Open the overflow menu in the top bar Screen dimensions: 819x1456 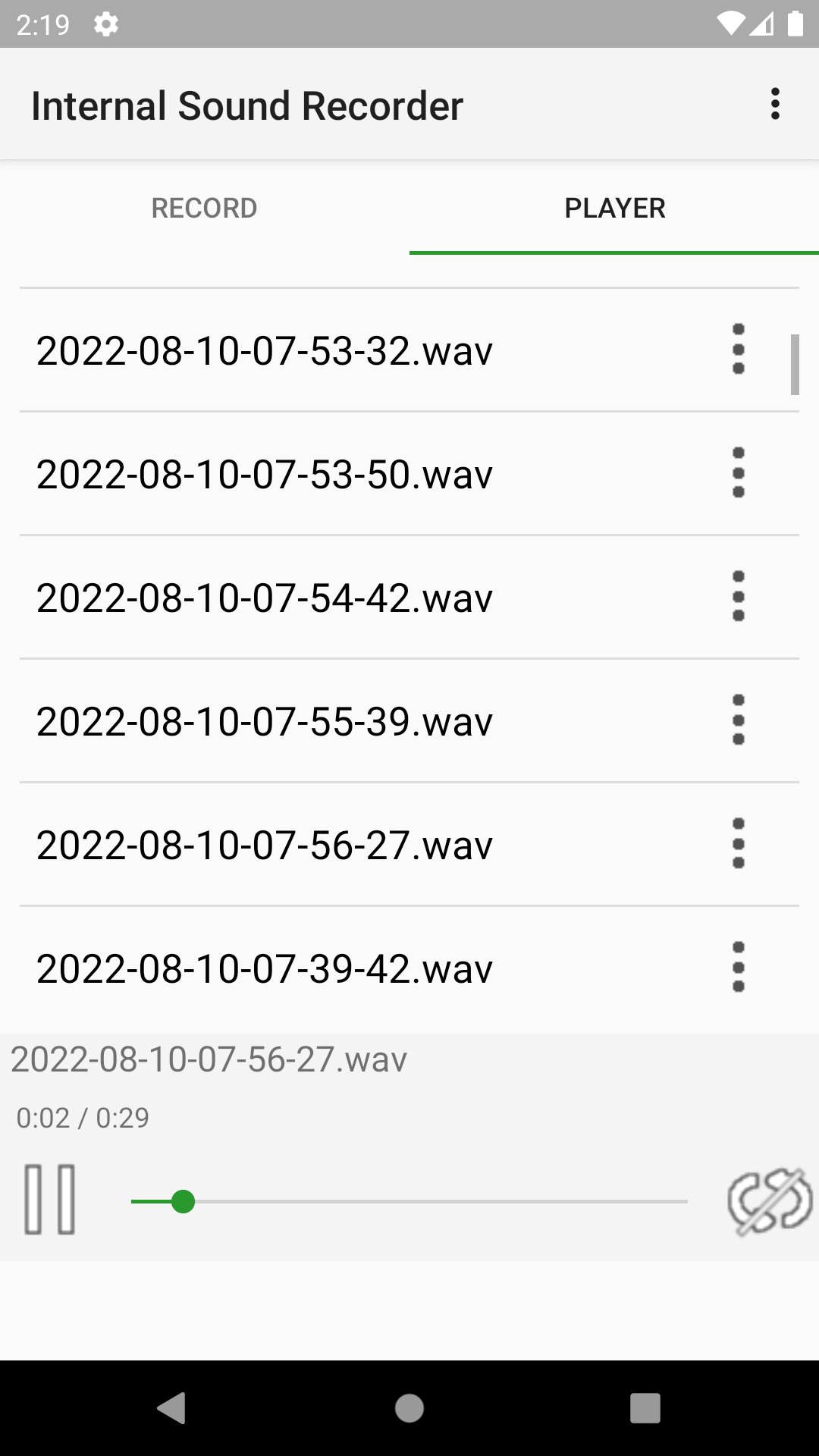(775, 104)
